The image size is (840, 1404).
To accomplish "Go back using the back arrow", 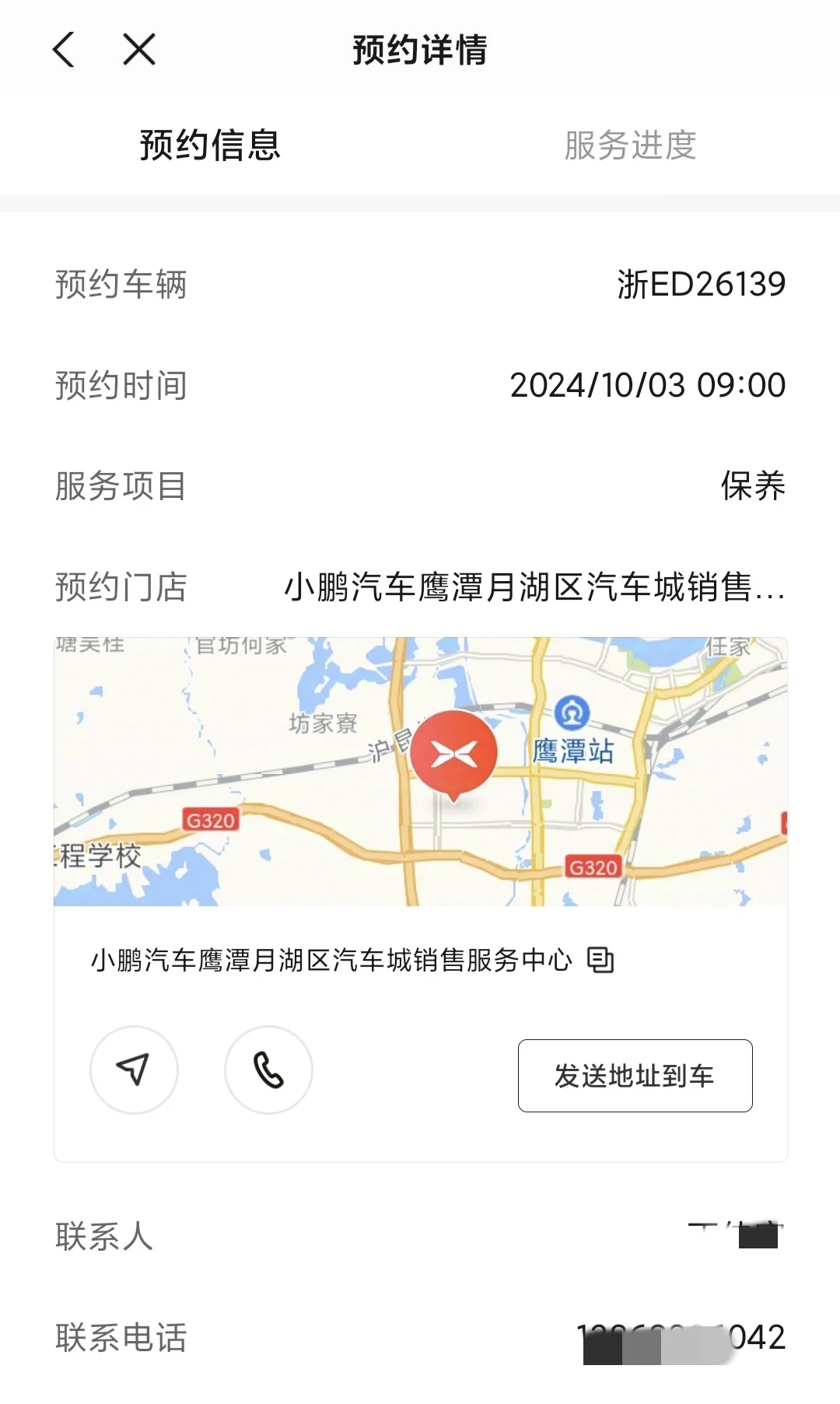I will pyautogui.click(x=64, y=50).
